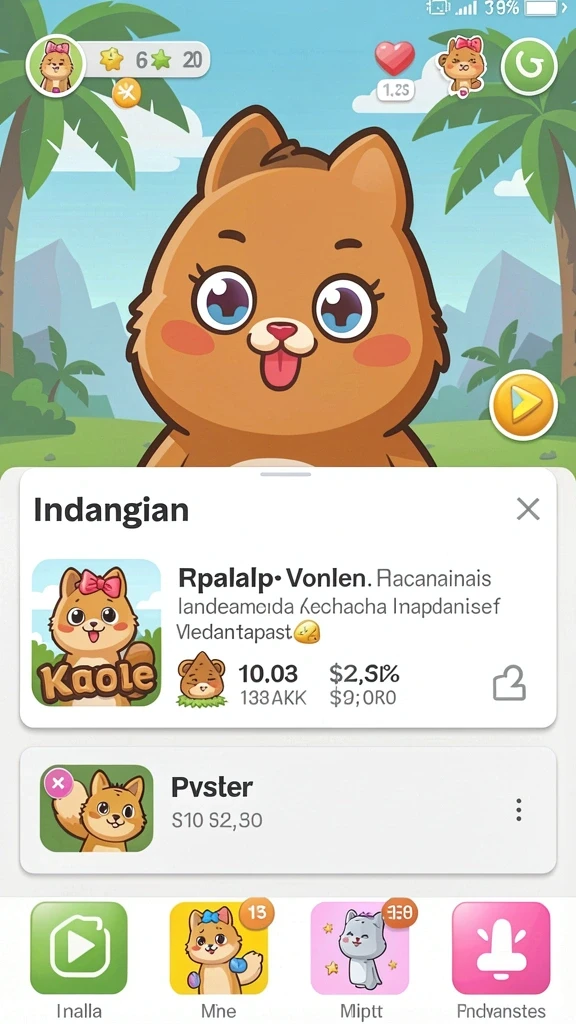Open the player avatar in the top corner

(56, 66)
